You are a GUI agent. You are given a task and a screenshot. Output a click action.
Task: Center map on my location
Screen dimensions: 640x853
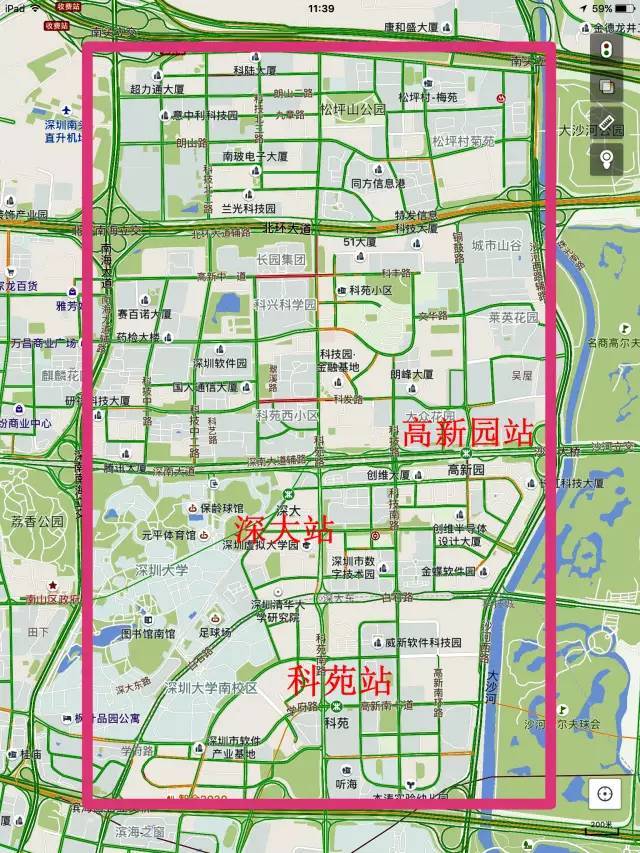pos(604,794)
